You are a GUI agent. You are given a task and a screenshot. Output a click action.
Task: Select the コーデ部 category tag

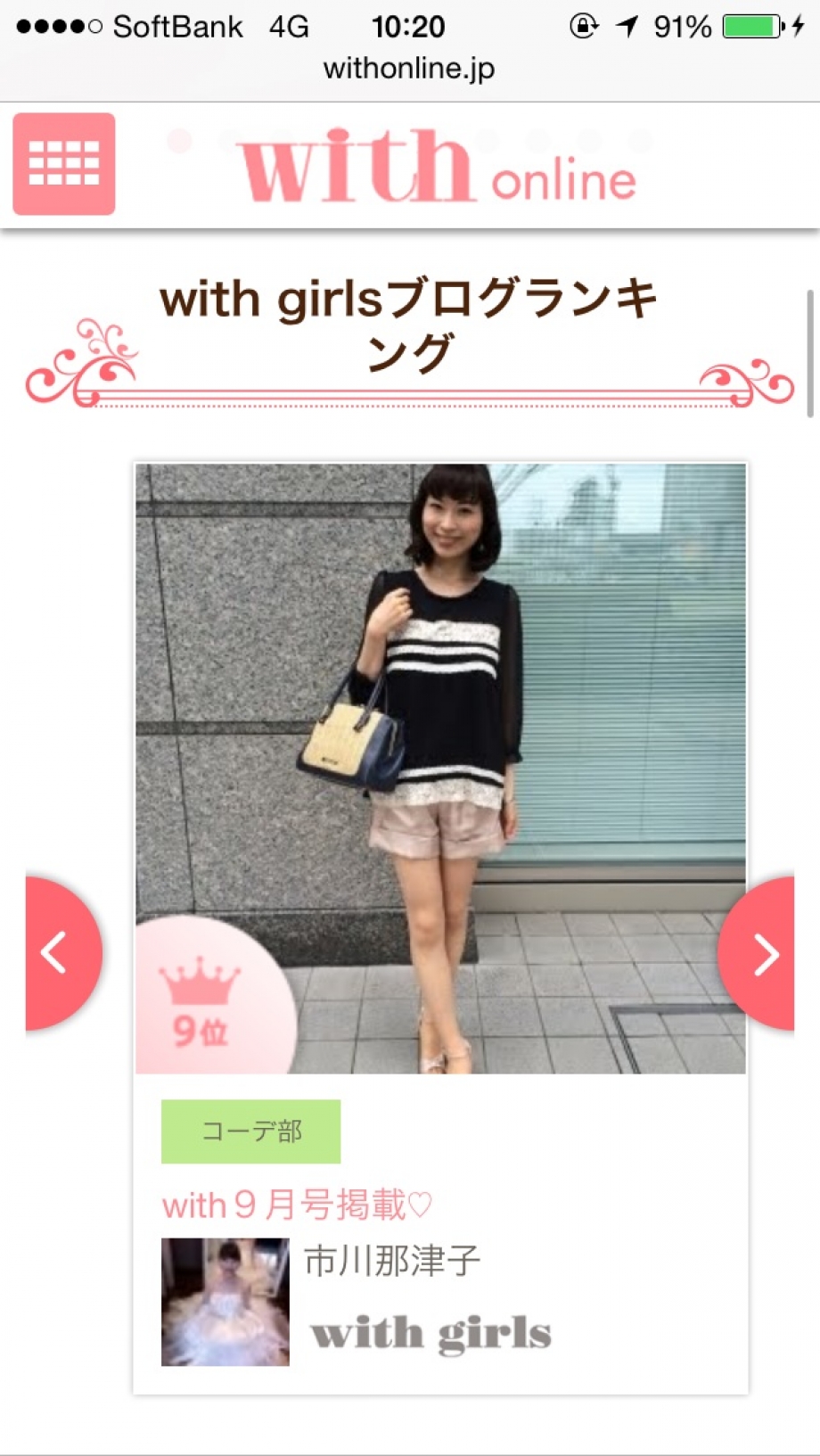pos(250,1131)
